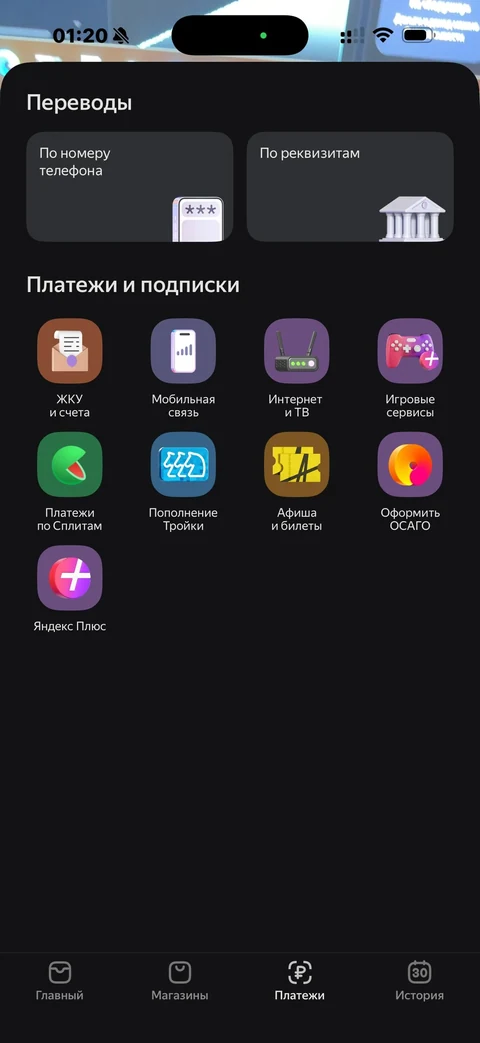Open Интернет и ТВ payments
The width and height of the screenshot is (480, 1043).
[297, 369]
